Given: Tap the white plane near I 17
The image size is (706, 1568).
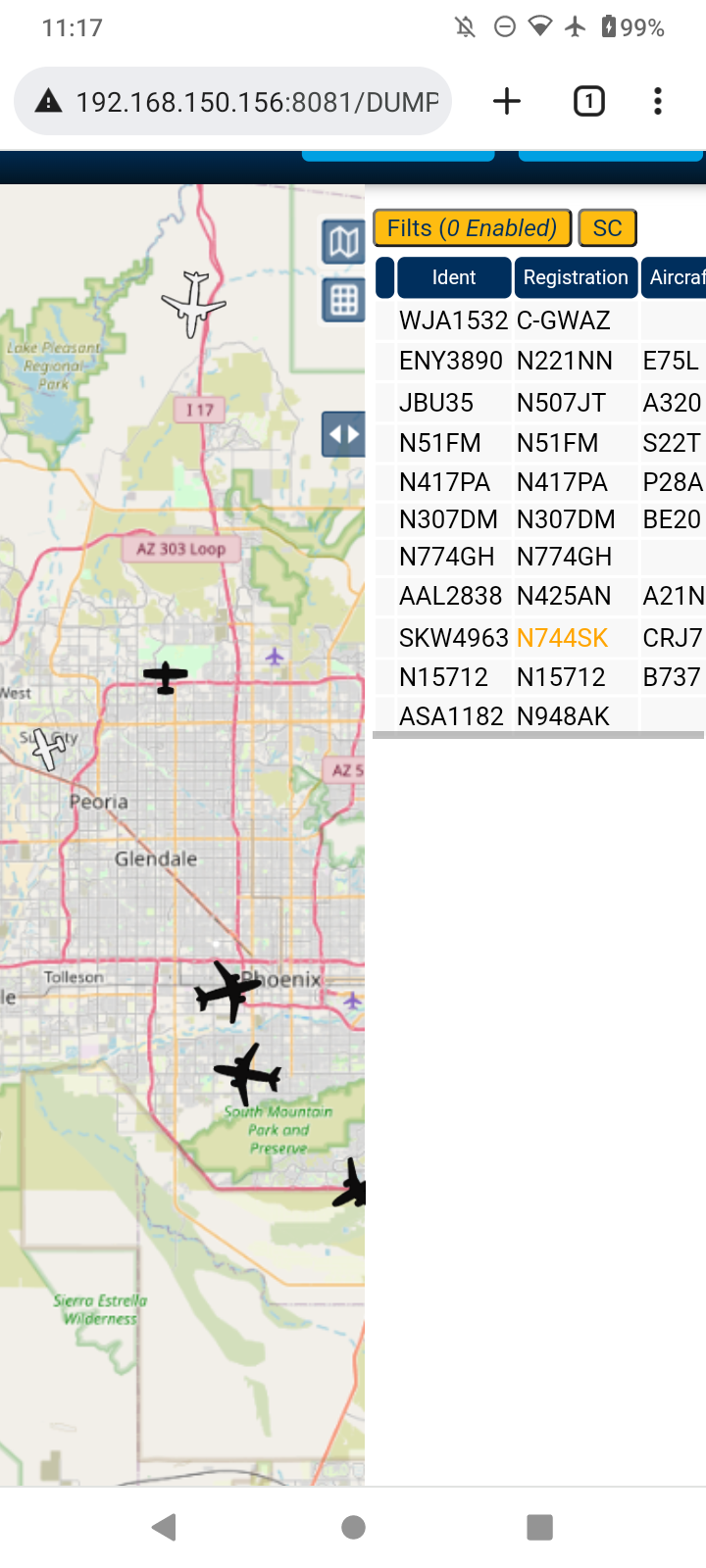Looking at the screenshot, I should pyautogui.click(x=194, y=304).
